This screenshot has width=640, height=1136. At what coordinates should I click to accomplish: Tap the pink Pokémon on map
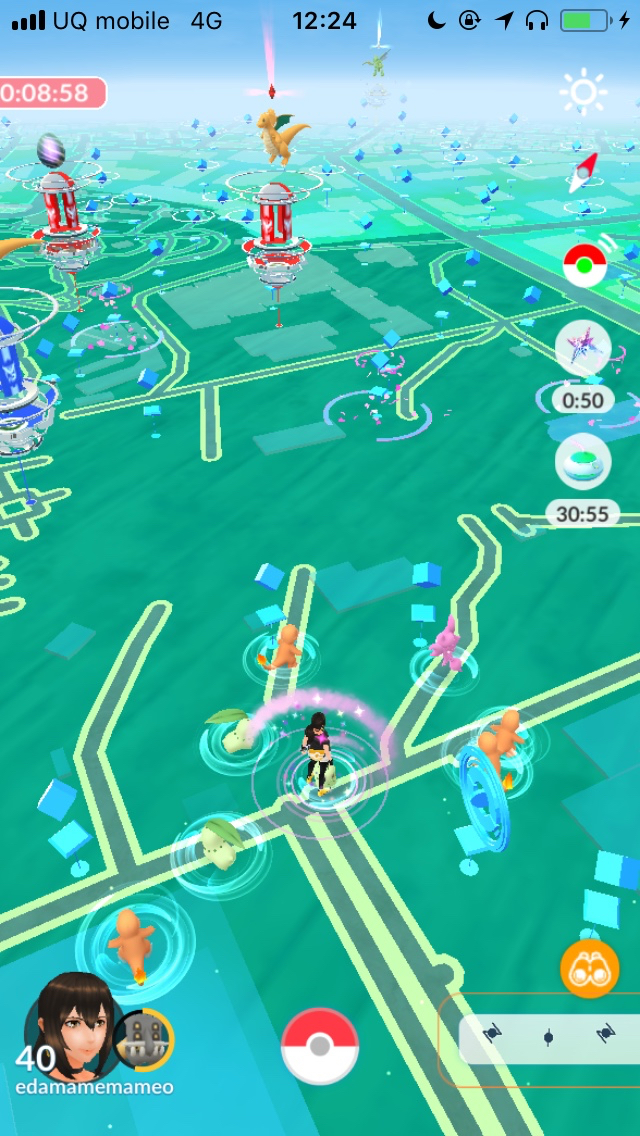coord(445,646)
